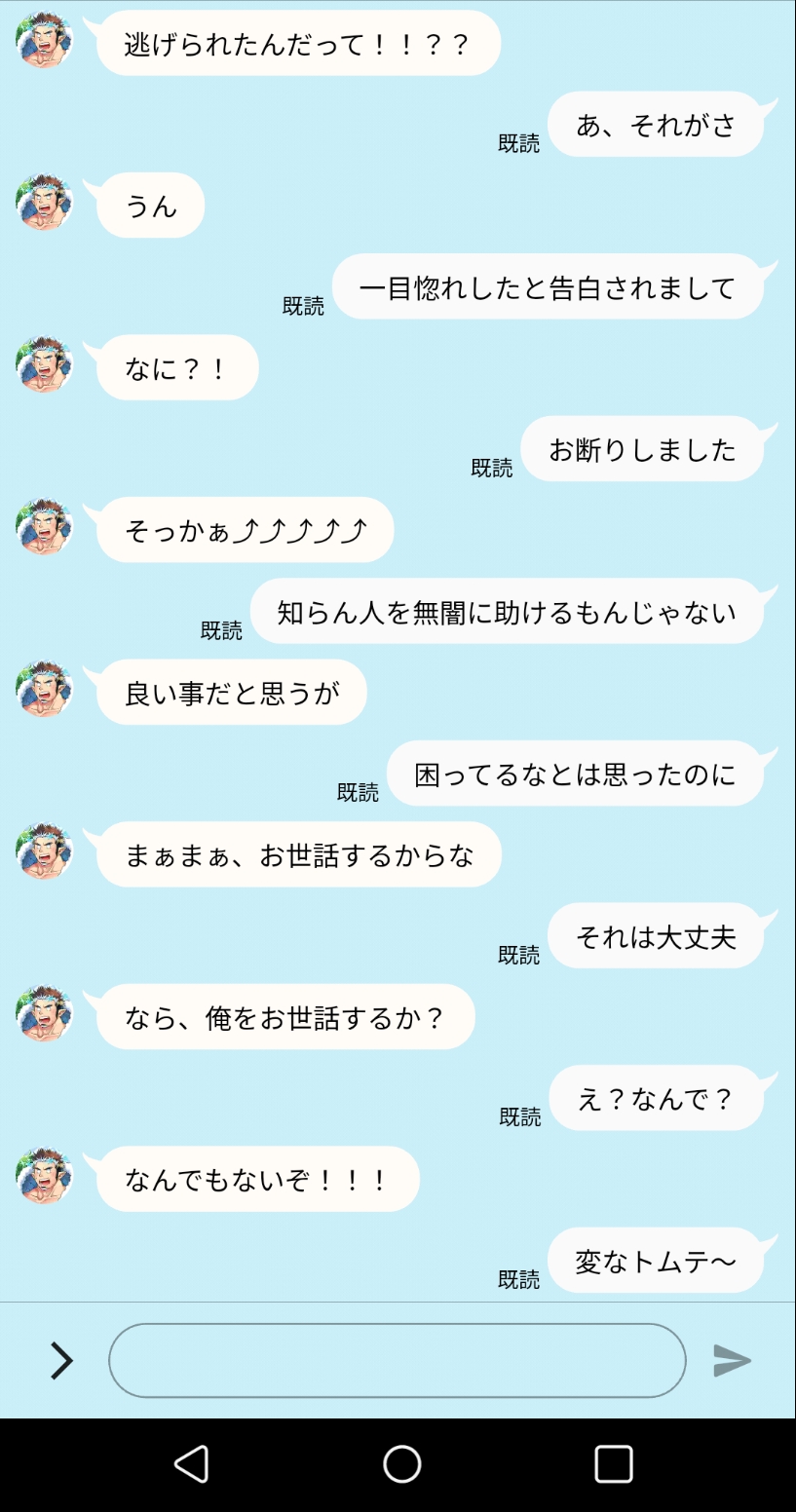Return to the home screen
796x1512 pixels.
401,1463
